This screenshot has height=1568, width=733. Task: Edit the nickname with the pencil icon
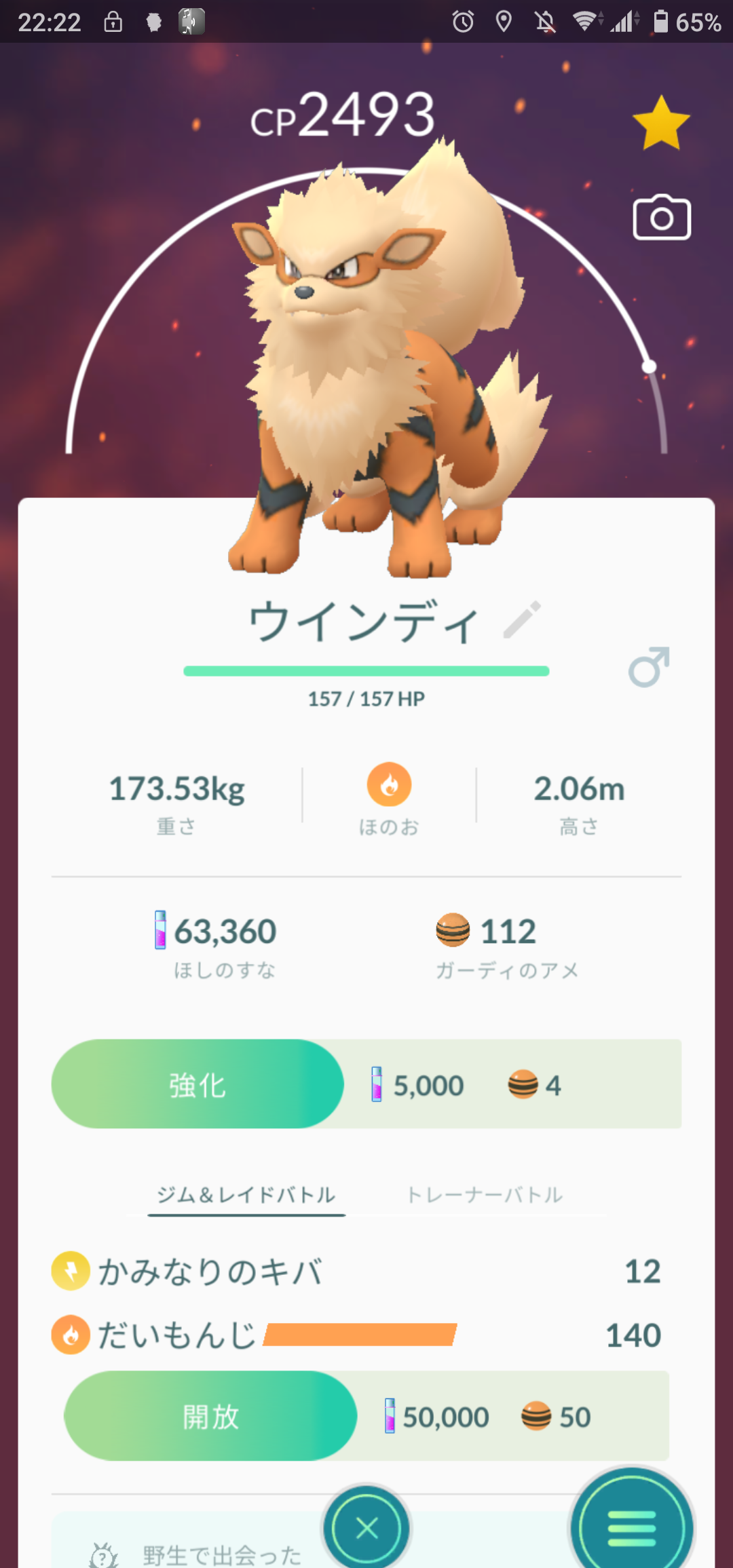tap(522, 619)
